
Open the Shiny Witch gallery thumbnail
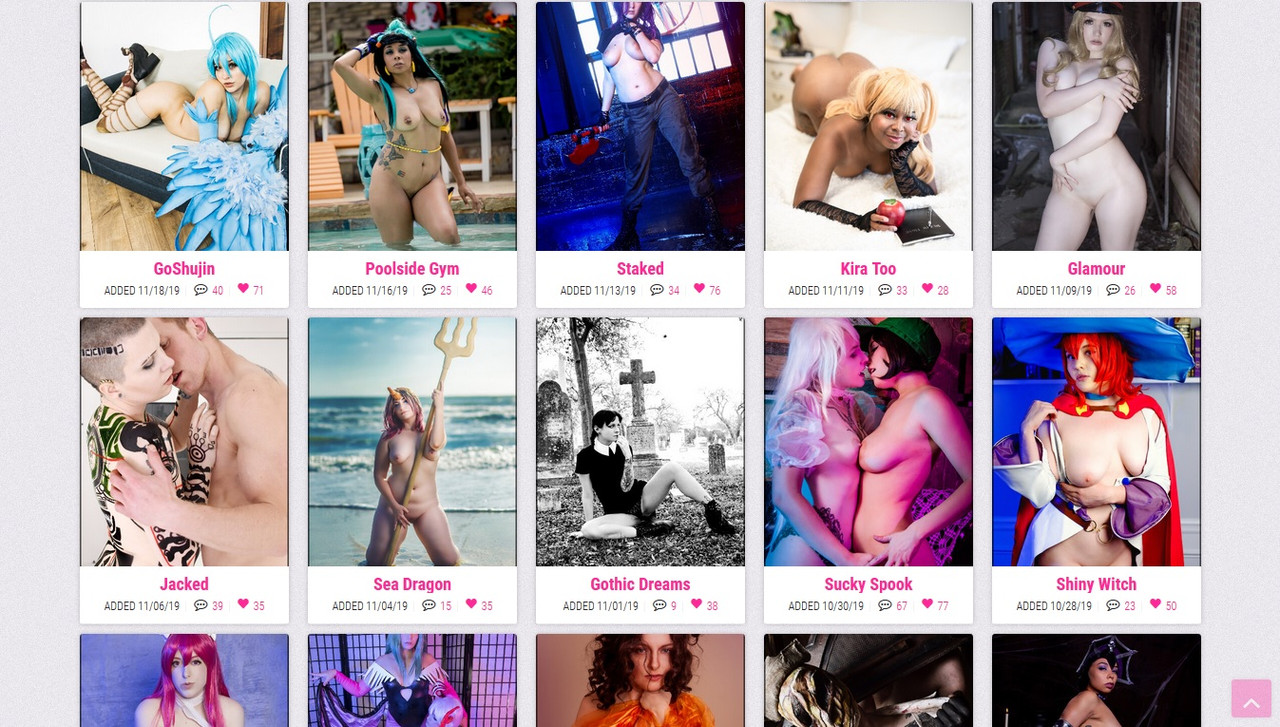tap(1096, 442)
